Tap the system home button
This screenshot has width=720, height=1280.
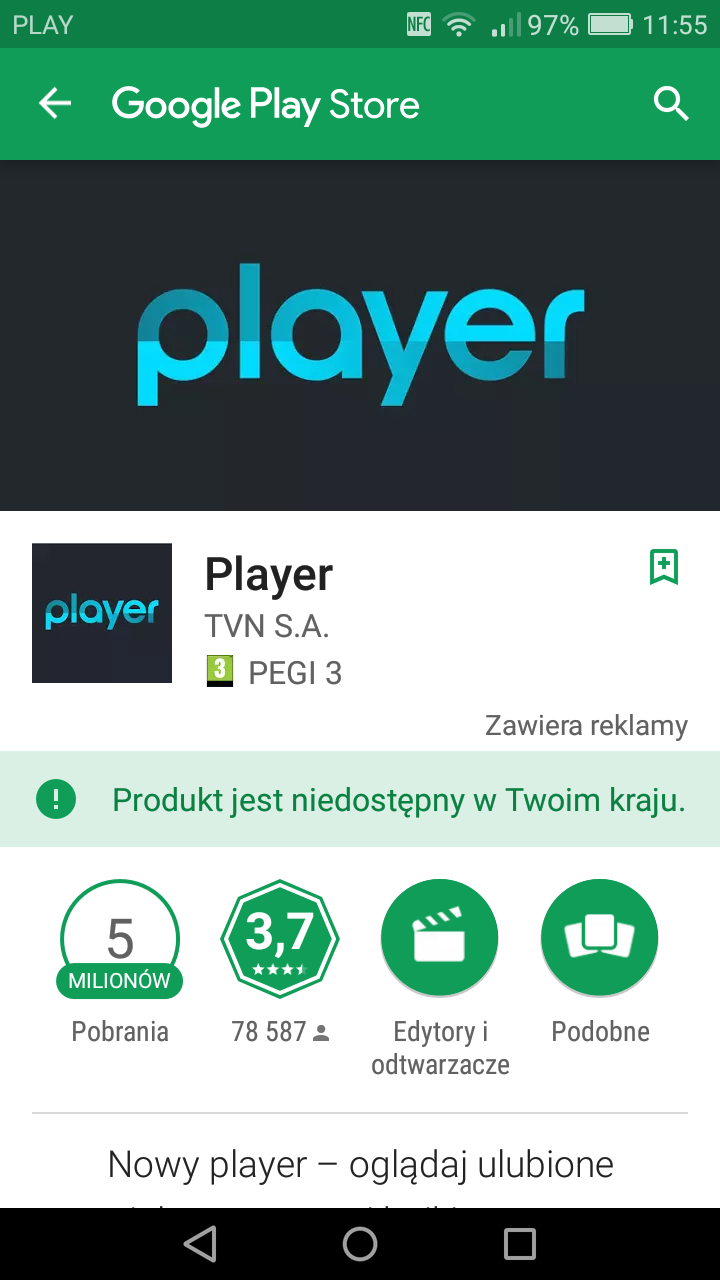point(360,1244)
